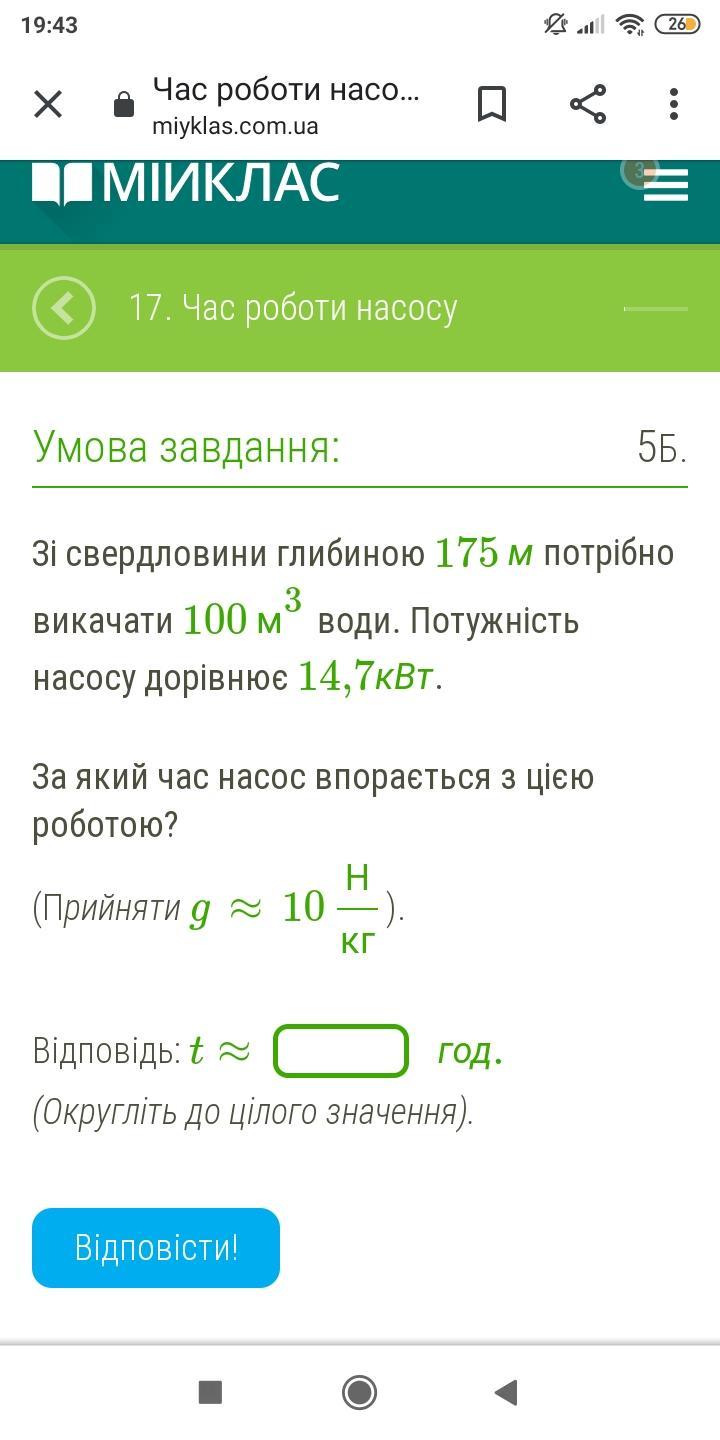Viewport: 720px width, 1440px height.
Task: Open recent apps via the square button
Action: coord(210,1392)
